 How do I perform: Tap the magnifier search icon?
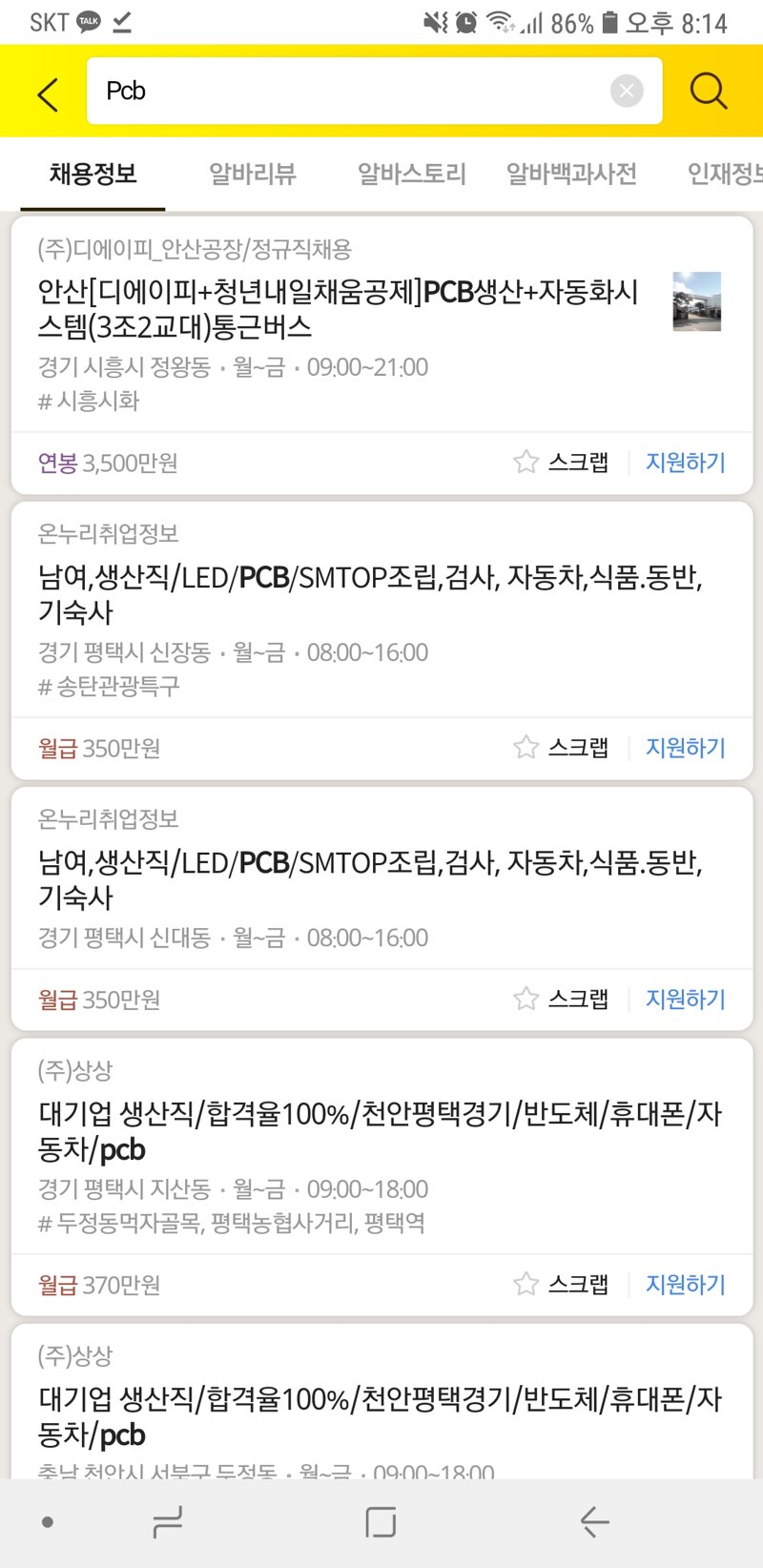point(708,91)
